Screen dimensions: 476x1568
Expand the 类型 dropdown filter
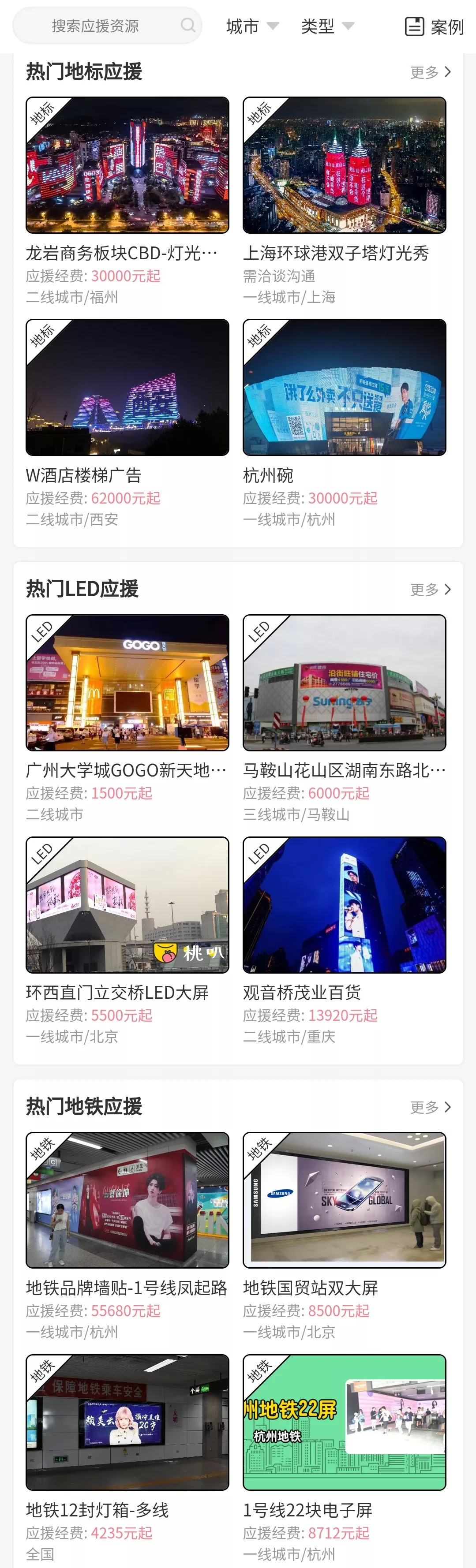pyautogui.click(x=327, y=26)
